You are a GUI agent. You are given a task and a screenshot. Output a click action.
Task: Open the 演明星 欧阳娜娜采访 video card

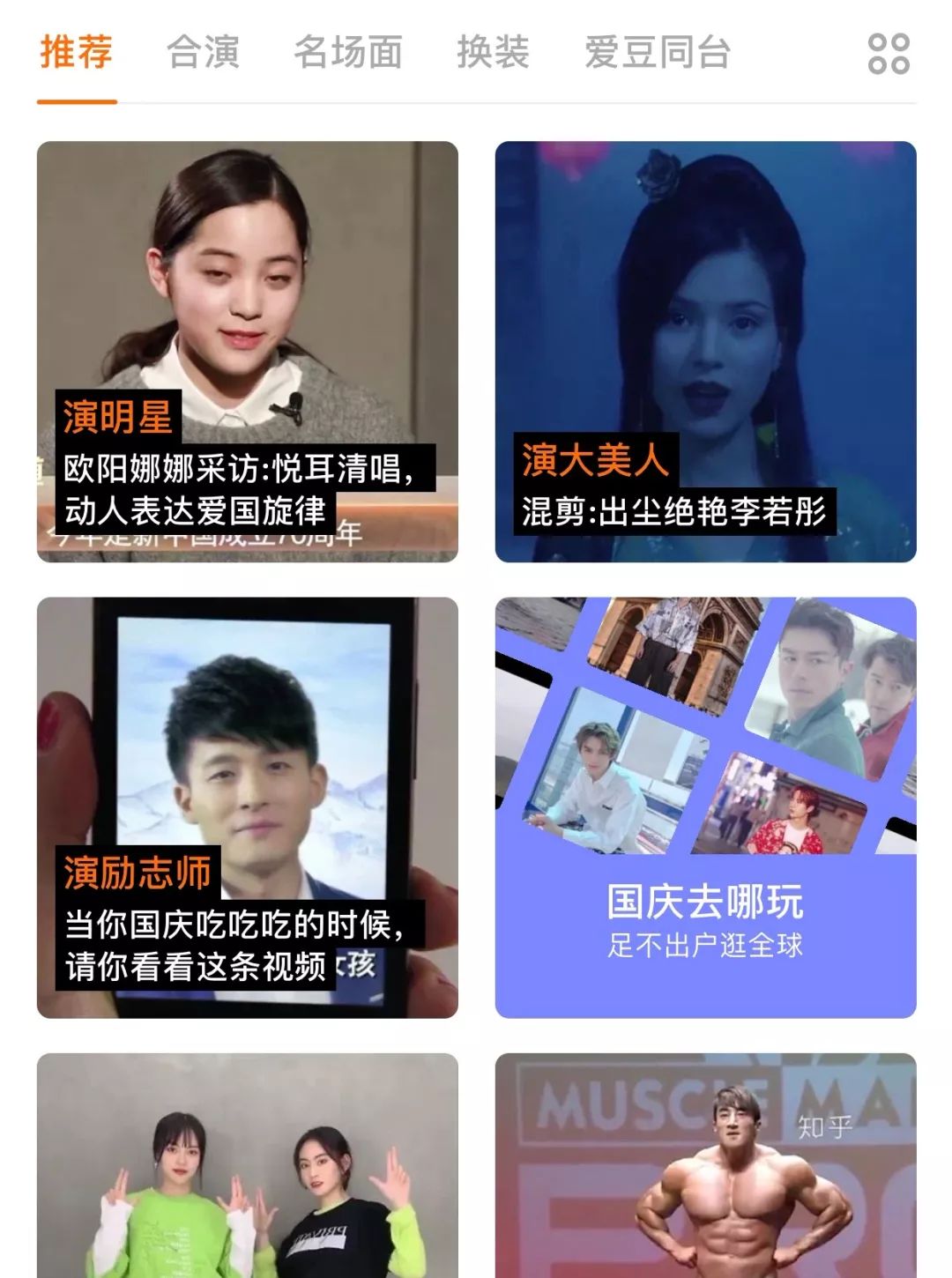tap(247, 351)
